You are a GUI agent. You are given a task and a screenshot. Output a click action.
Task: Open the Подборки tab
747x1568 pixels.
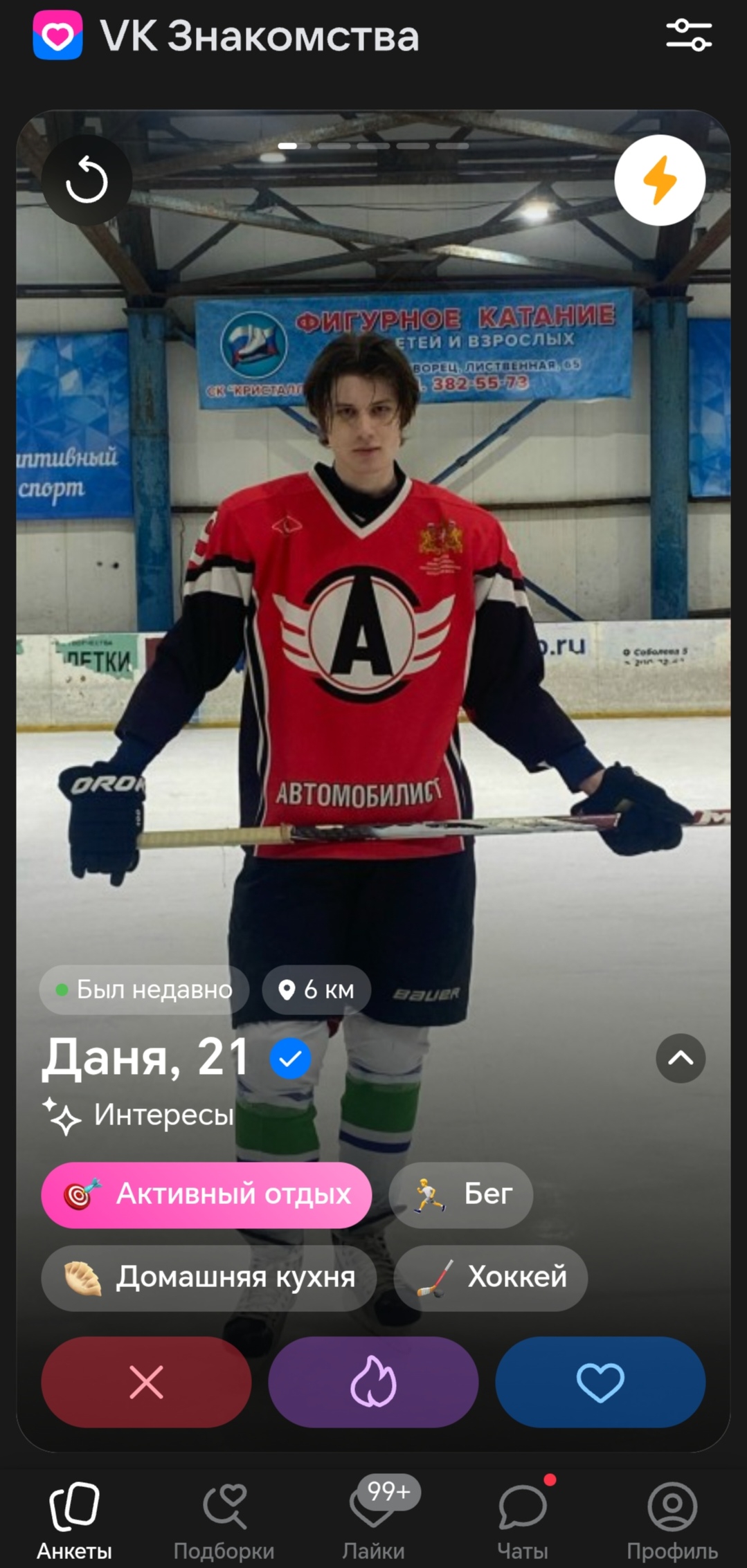pos(224,1520)
